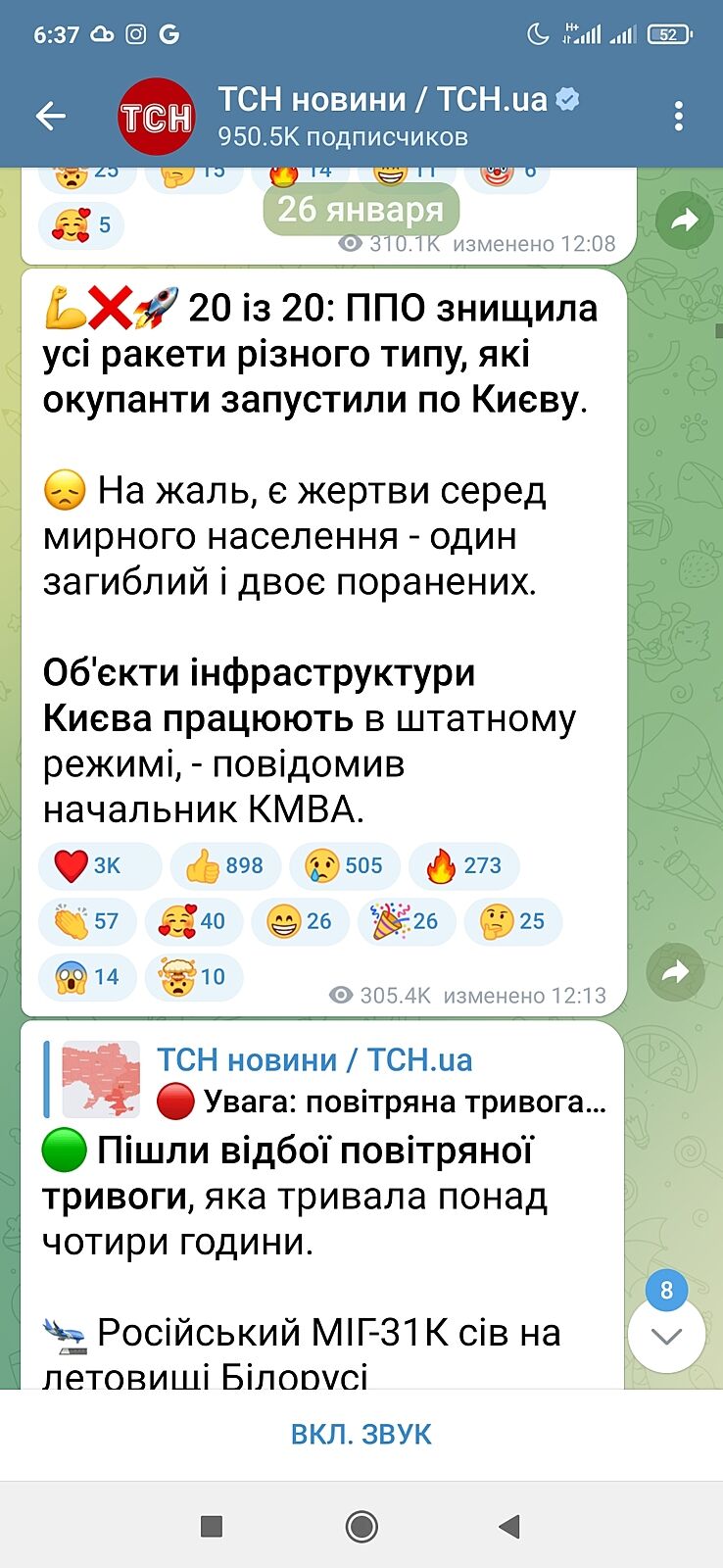React with thumbs up showing 898
This screenshot has height=1568, width=723.
[x=225, y=866]
